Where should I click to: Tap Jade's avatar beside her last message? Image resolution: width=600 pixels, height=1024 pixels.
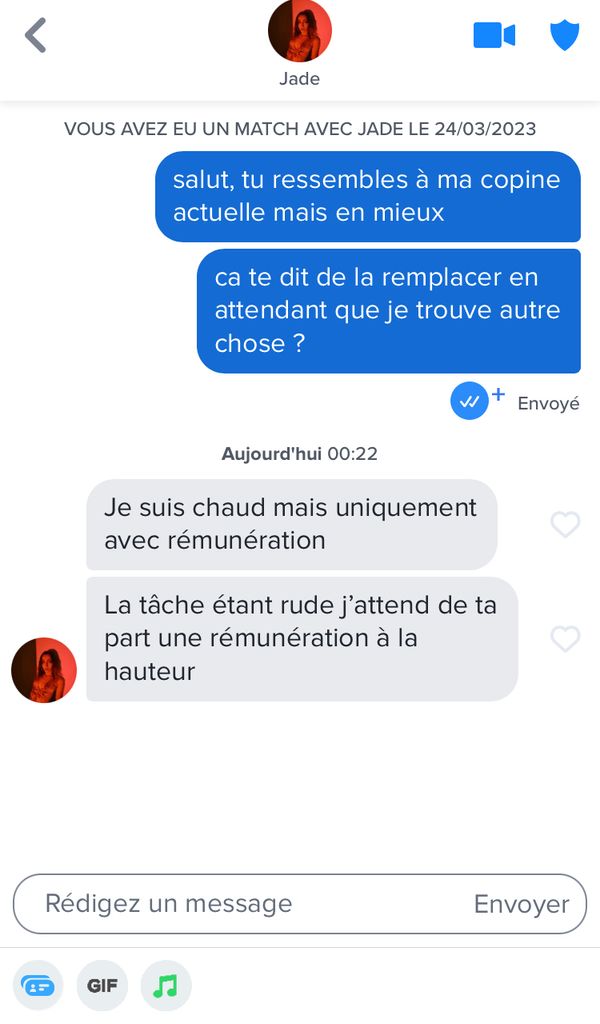pos(44,670)
